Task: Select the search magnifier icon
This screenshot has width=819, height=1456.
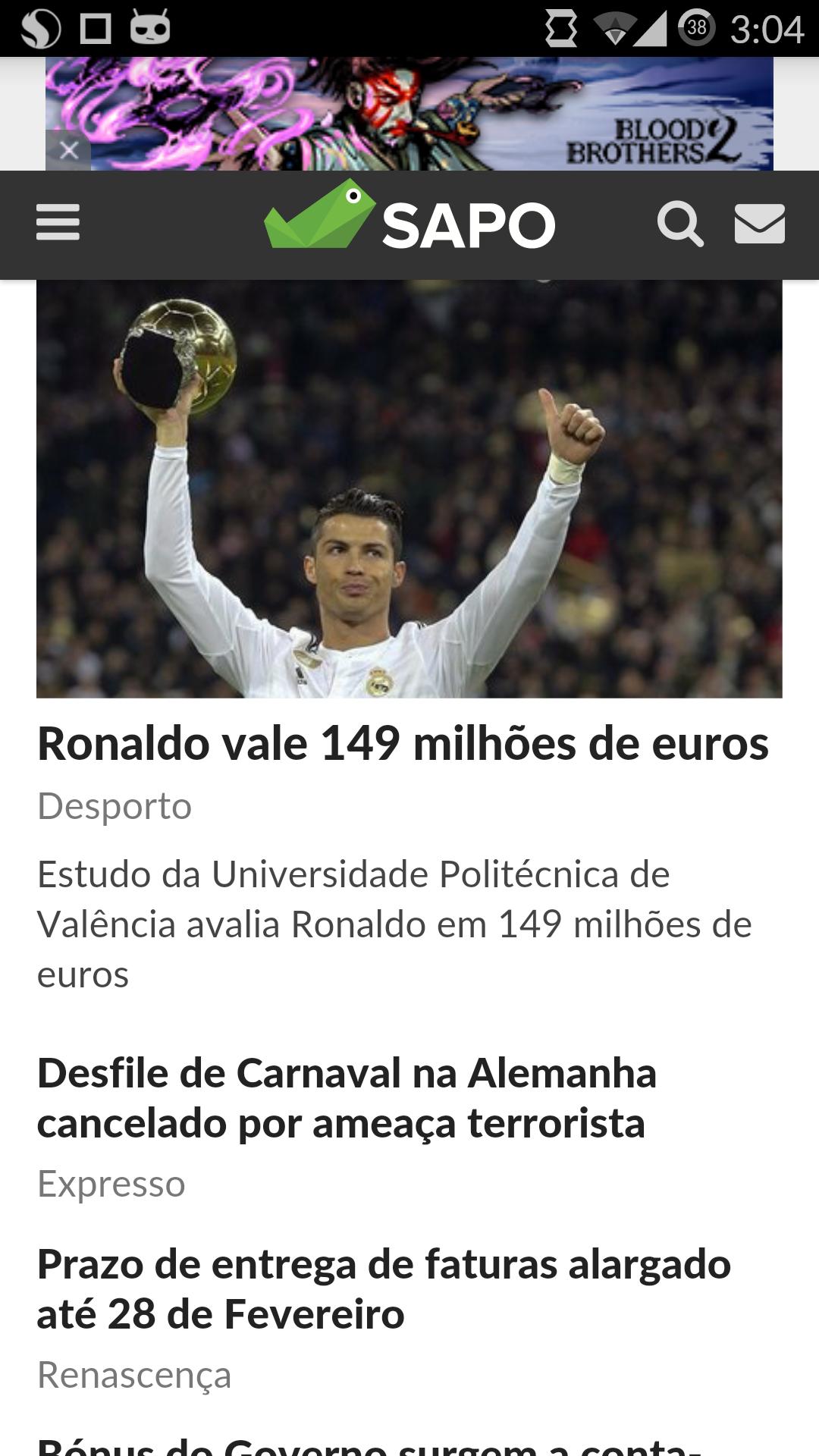Action: pos(681,224)
